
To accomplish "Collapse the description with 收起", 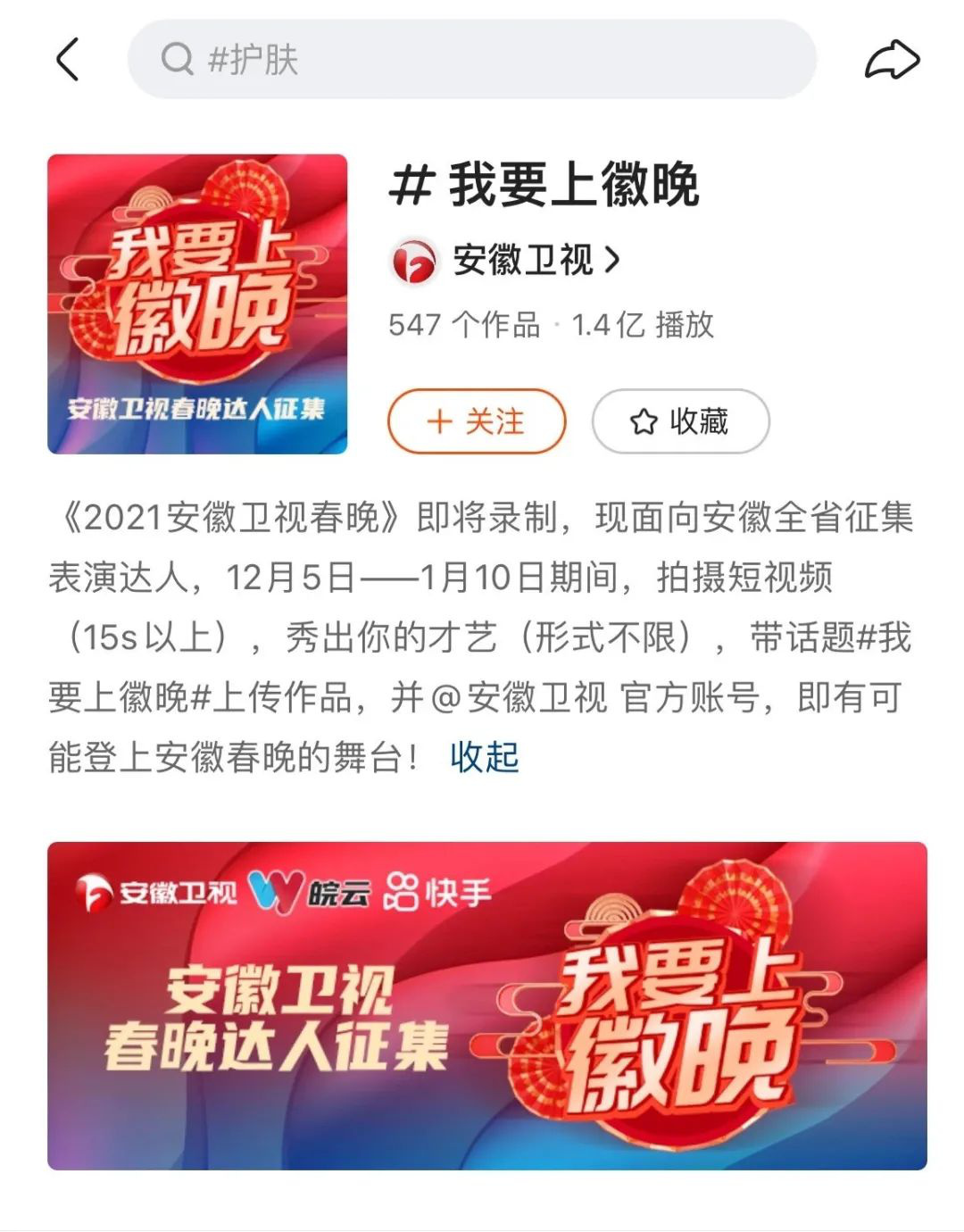I will click(484, 757).
